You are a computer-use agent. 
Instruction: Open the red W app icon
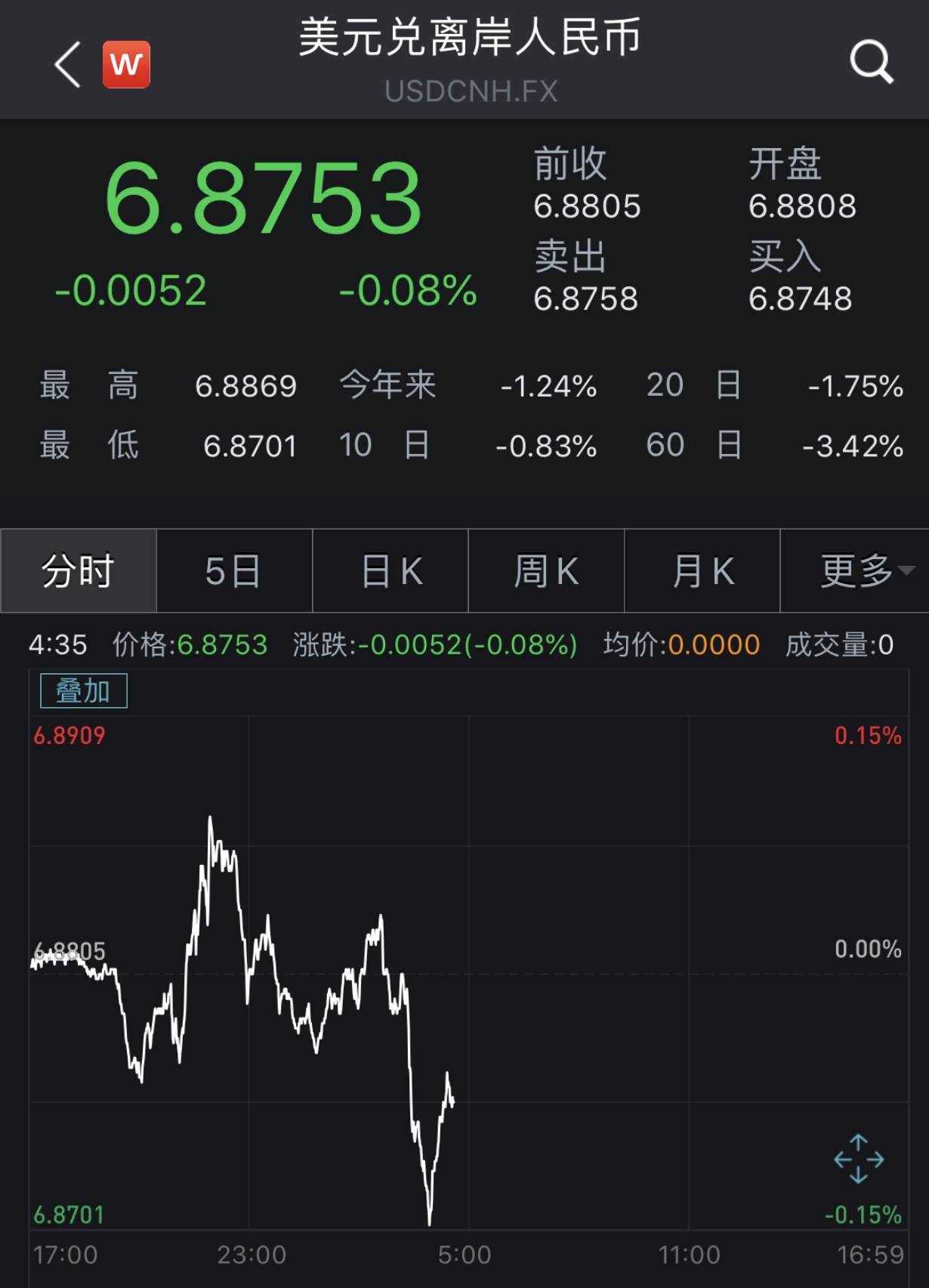pyautogui.click(x=125, y=64)
